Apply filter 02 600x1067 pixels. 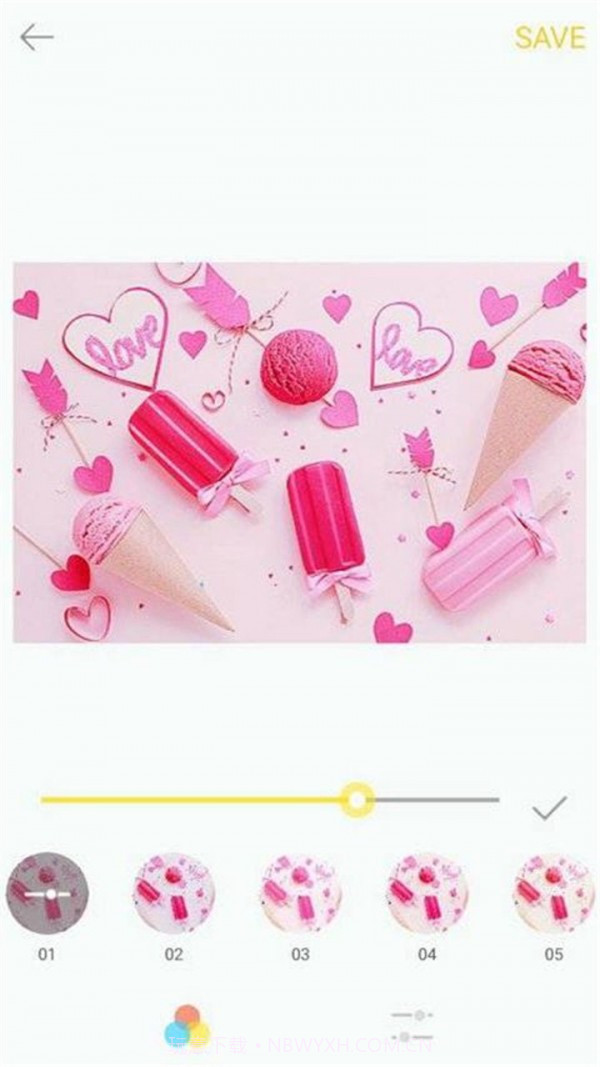coord(174,892)
